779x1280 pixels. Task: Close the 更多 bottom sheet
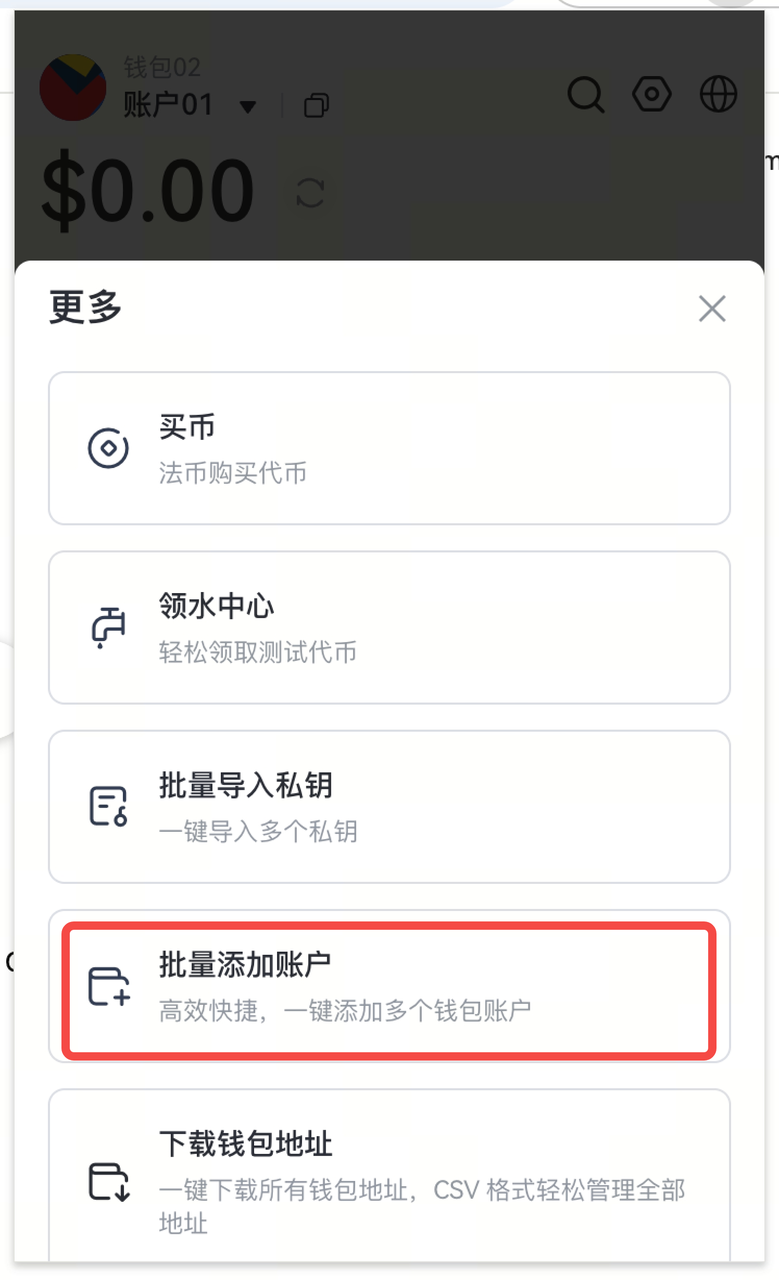point(711,309)
